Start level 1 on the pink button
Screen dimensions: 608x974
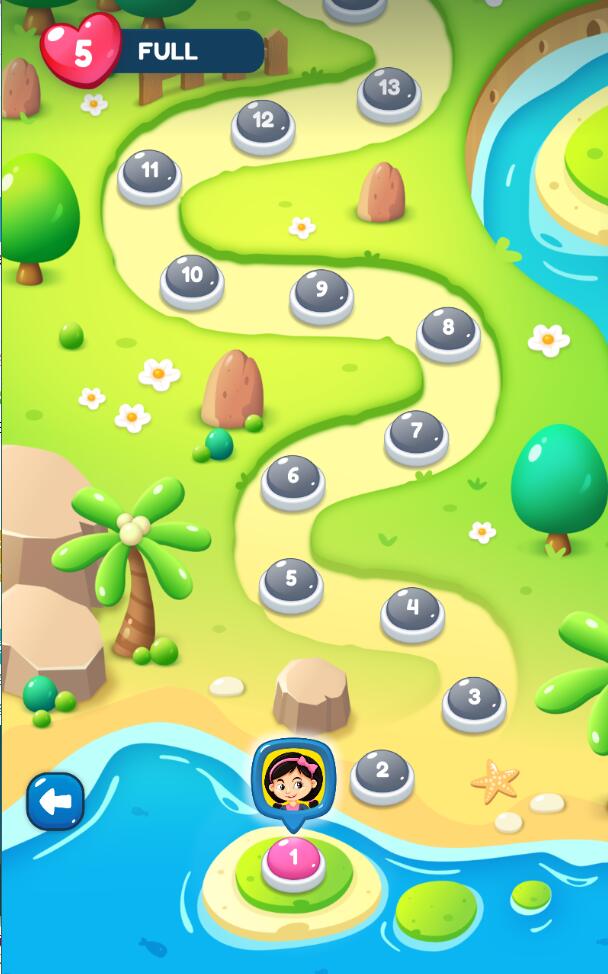pos(293,859)
